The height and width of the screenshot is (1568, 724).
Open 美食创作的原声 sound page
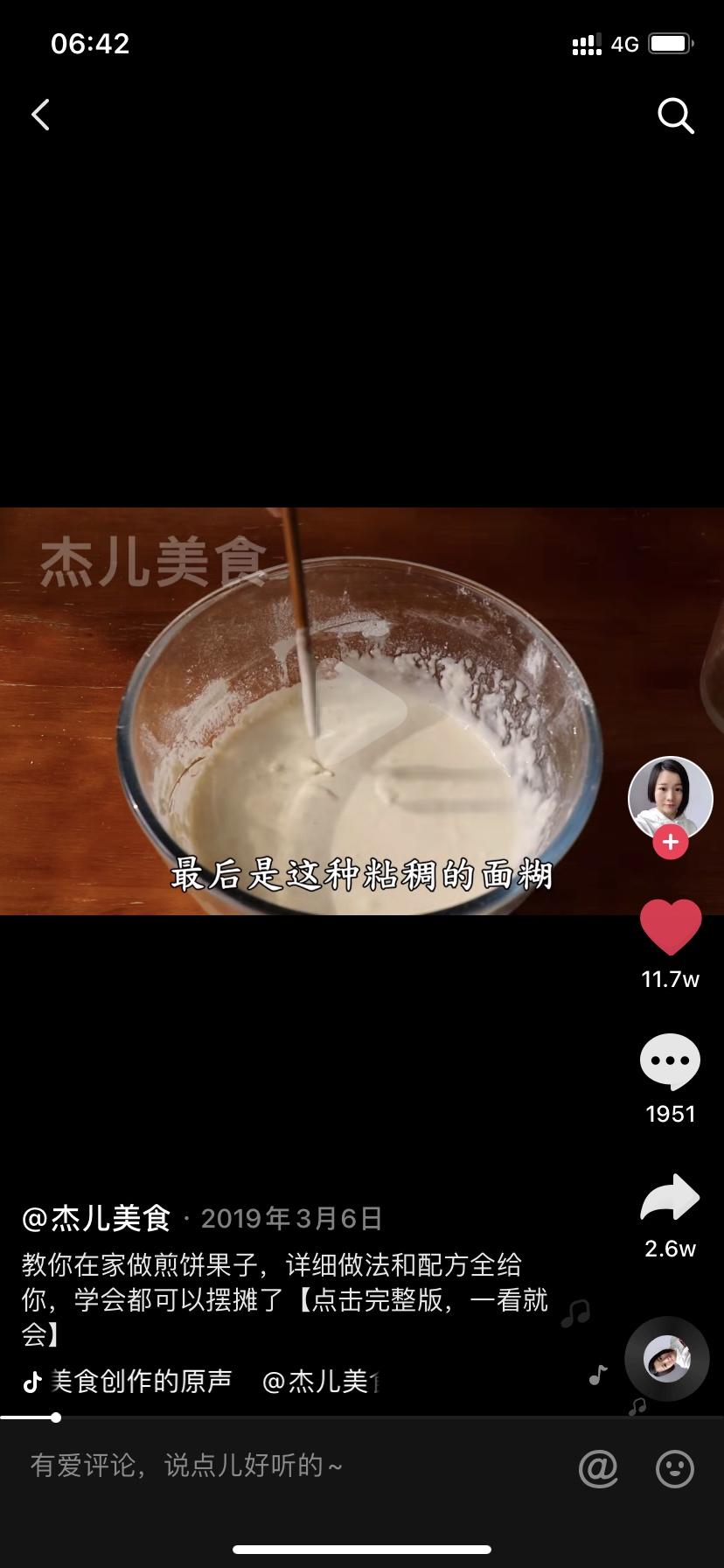click(x=140, y=1381)
